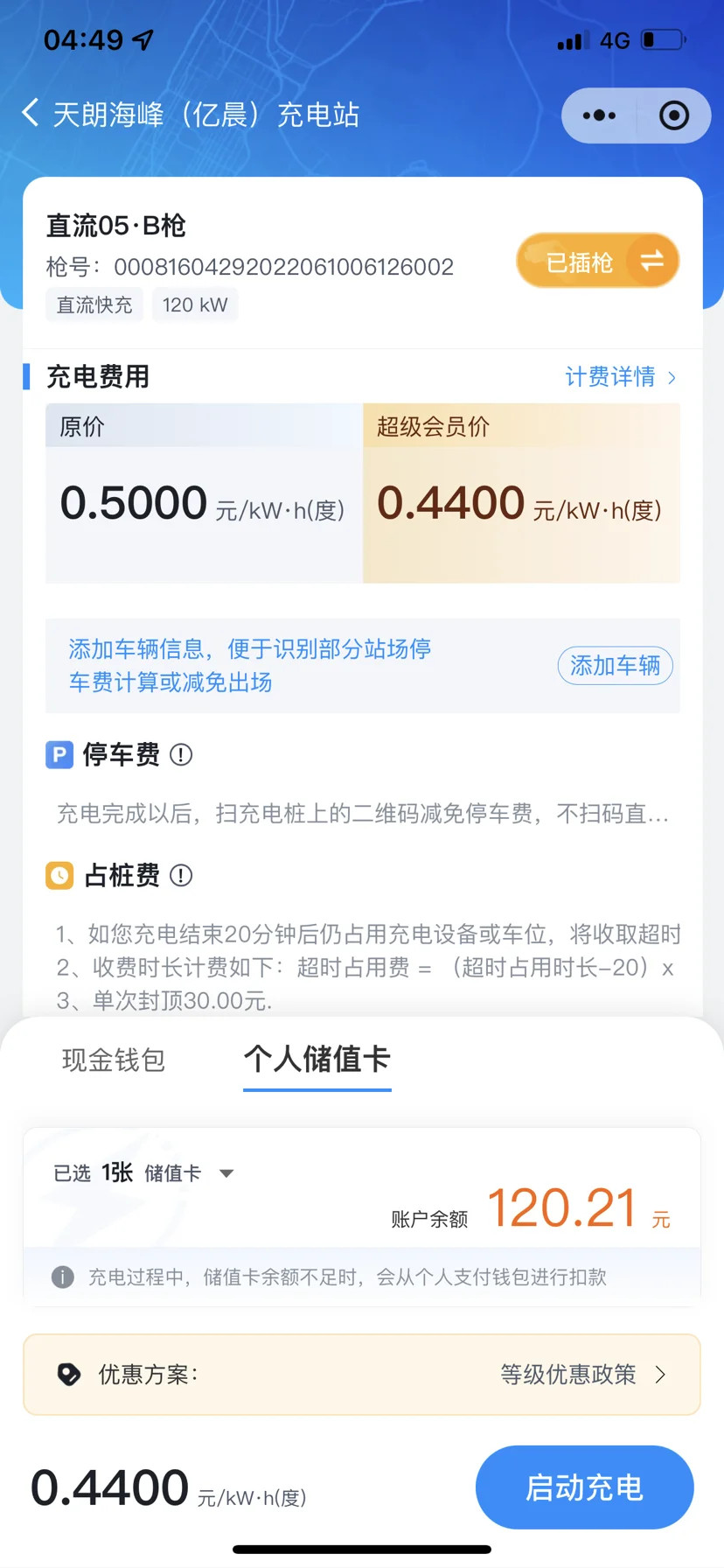Go back from the charging station page
The image size is (724, 1568).
(x=30, y=114)
